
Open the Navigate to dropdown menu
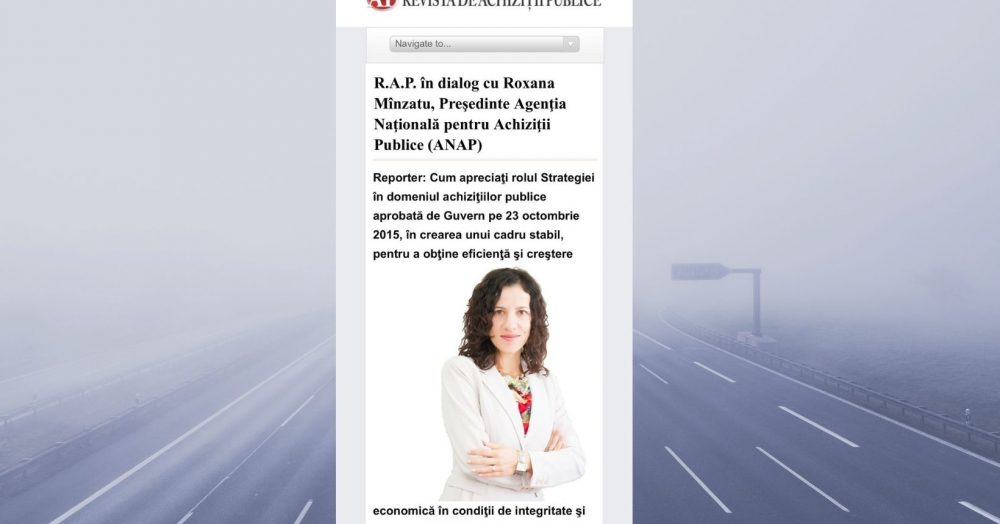click(x=484, y=44)
